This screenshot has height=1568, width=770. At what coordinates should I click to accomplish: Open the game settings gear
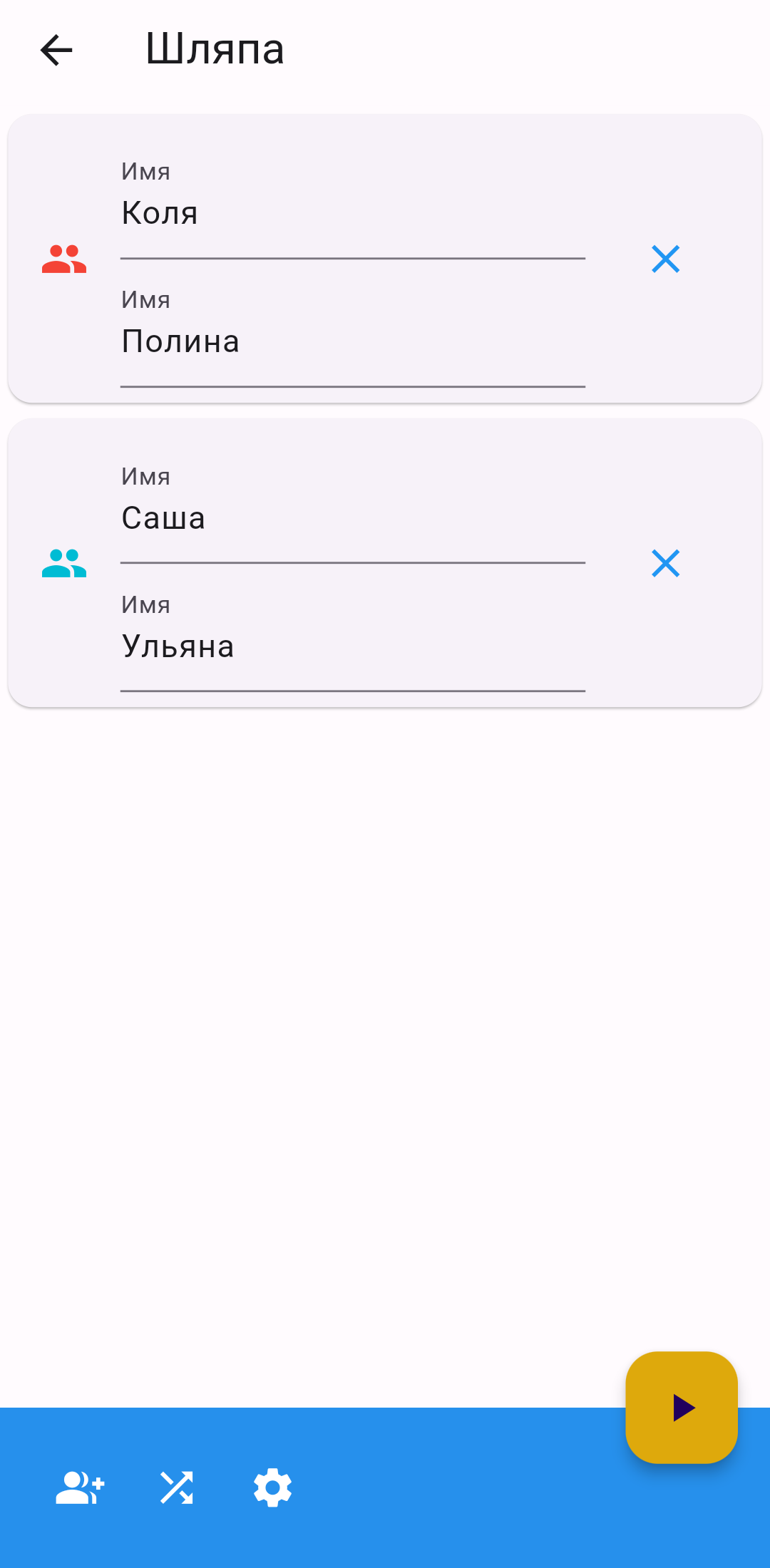tap(272, 1487)
